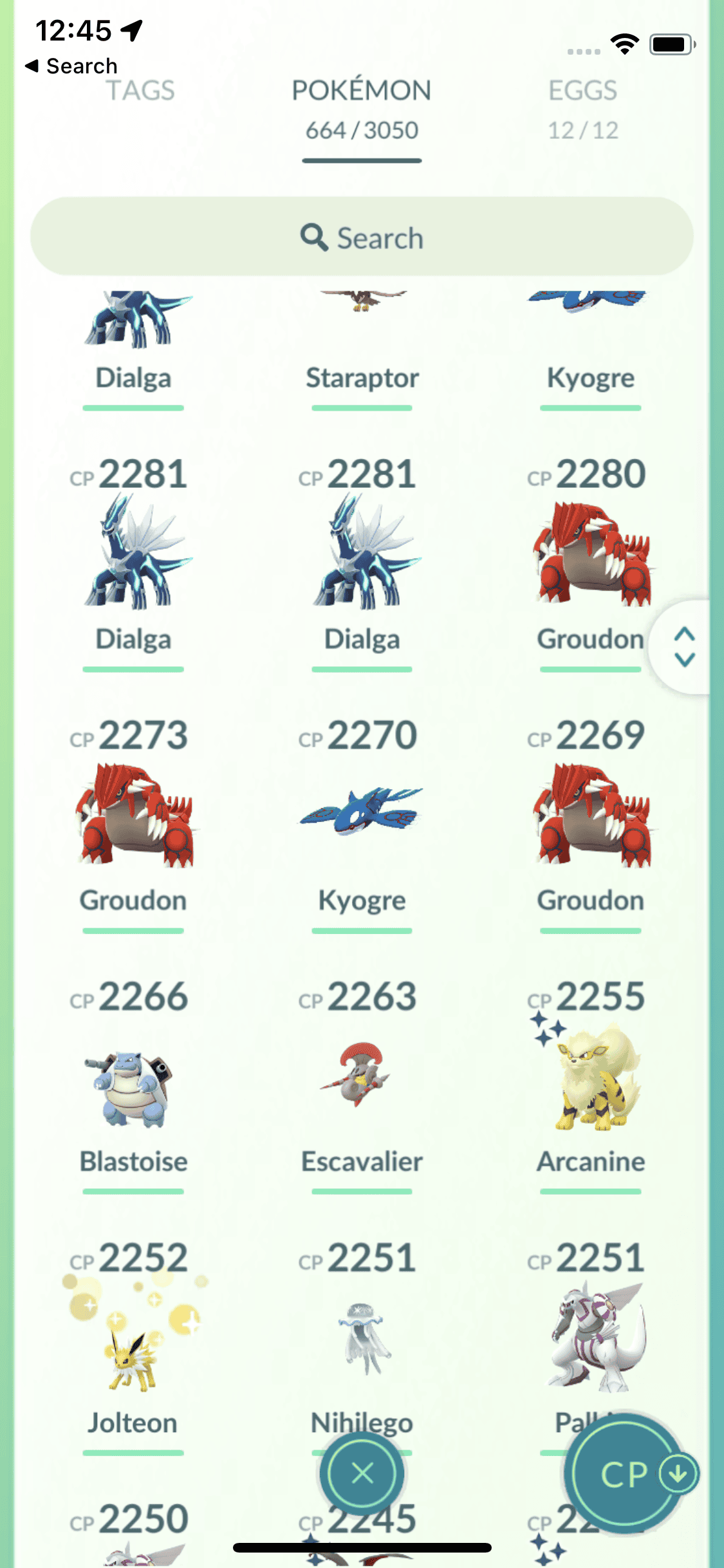Return to the previous app via Search
The height and width of the screenshot is (1568, 724).
pyautogui.click(x=71, y=66)
